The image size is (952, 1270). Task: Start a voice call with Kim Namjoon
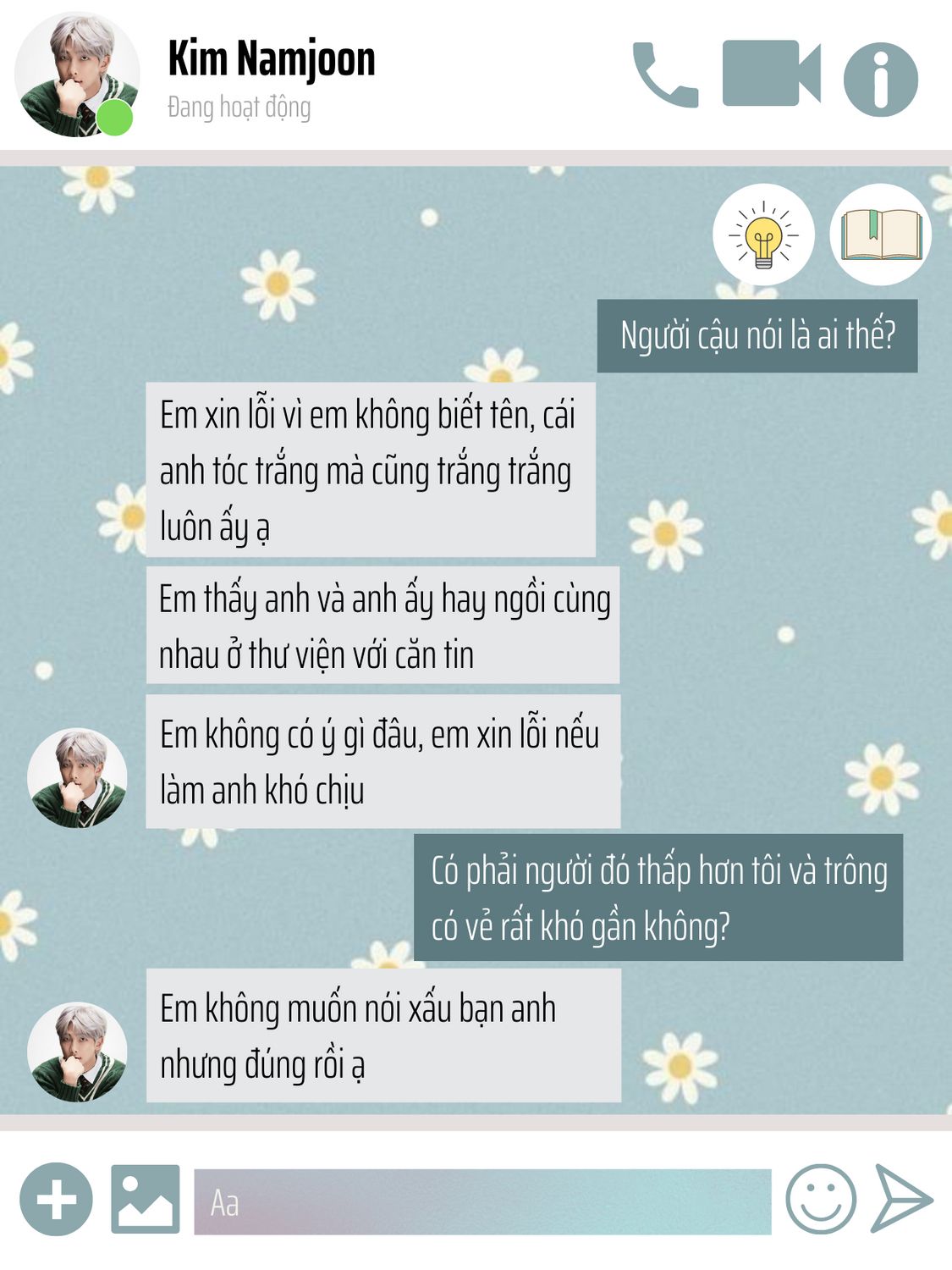(x=665, y=76)
